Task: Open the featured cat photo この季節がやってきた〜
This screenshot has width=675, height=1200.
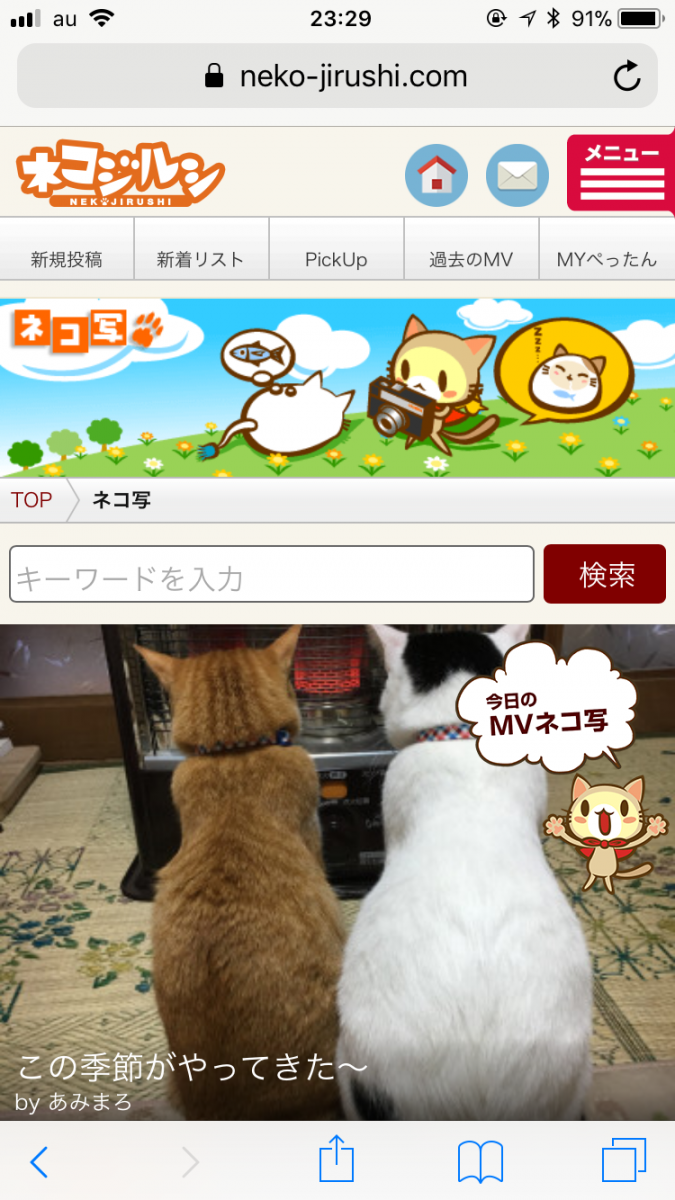Action: 336,870
